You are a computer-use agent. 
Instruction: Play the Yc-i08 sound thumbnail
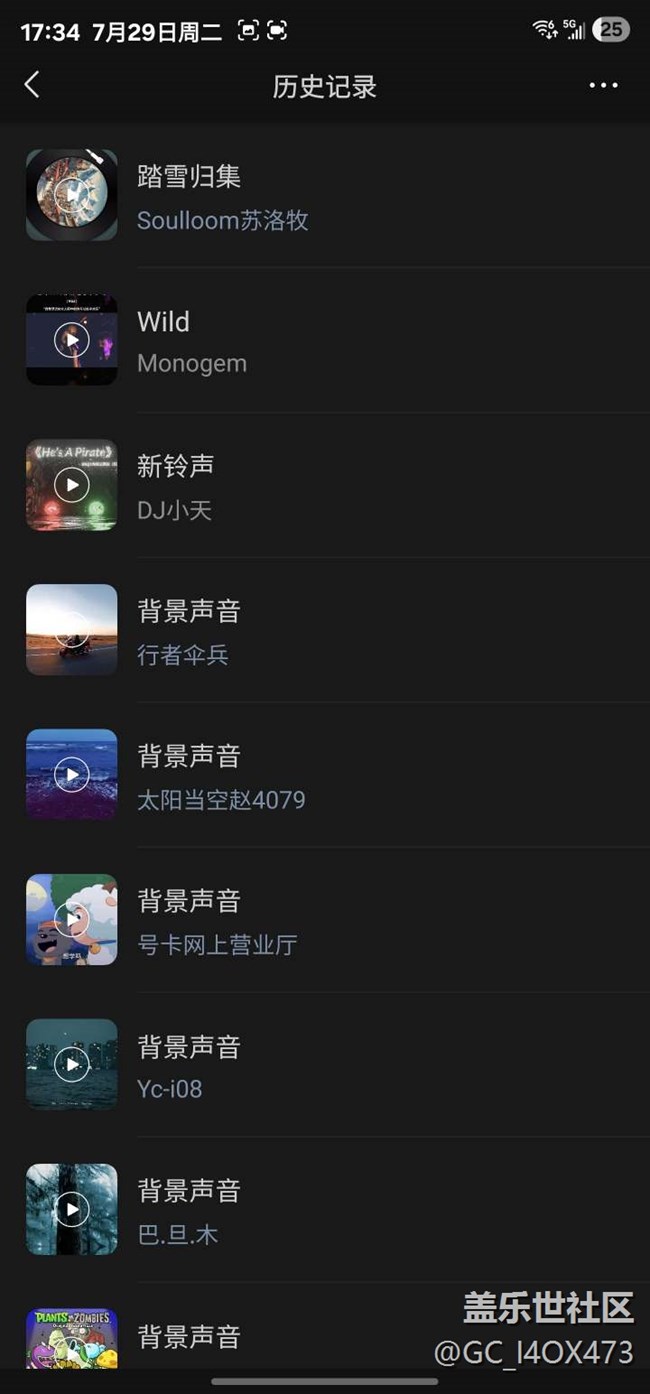(72, 1065)
